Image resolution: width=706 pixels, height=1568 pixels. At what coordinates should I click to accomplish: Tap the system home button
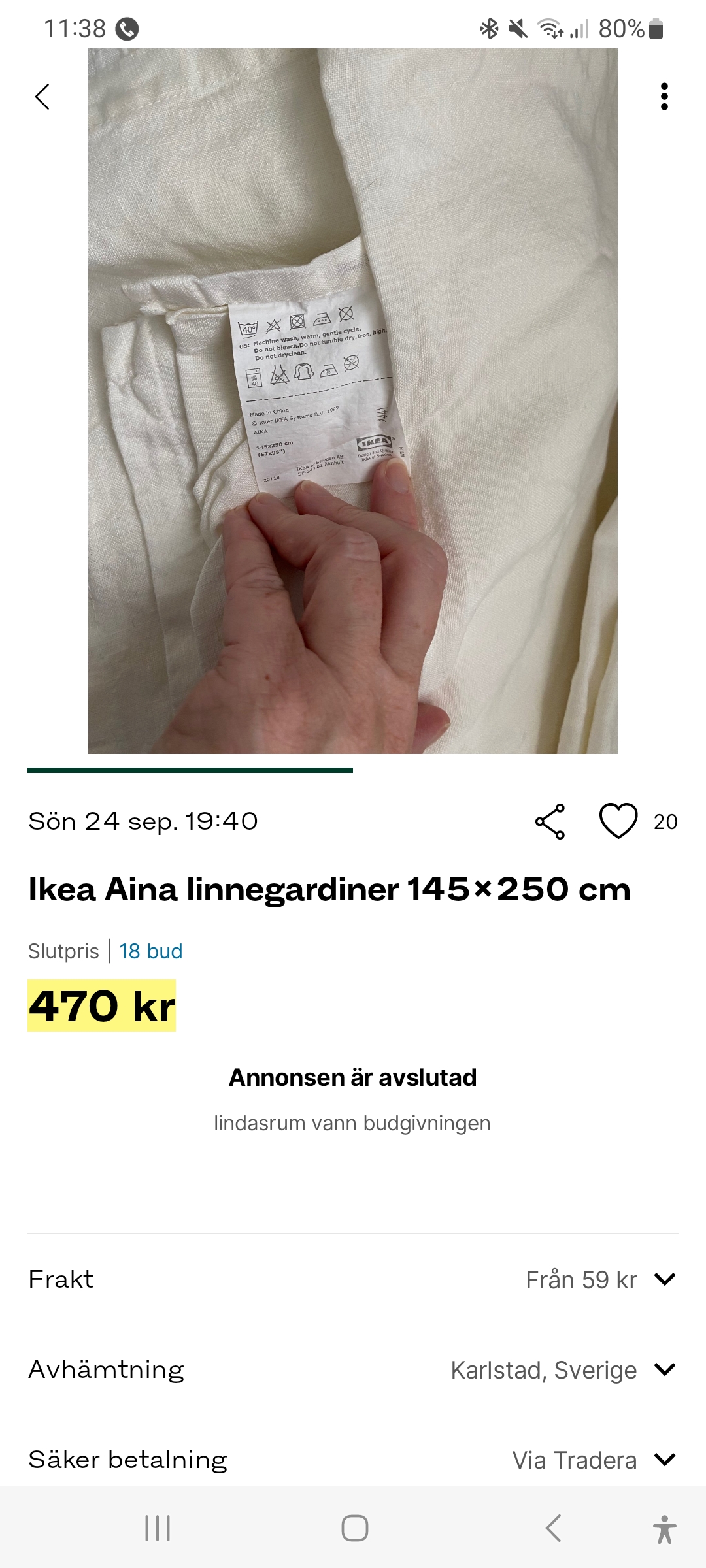coord(354,1528)
